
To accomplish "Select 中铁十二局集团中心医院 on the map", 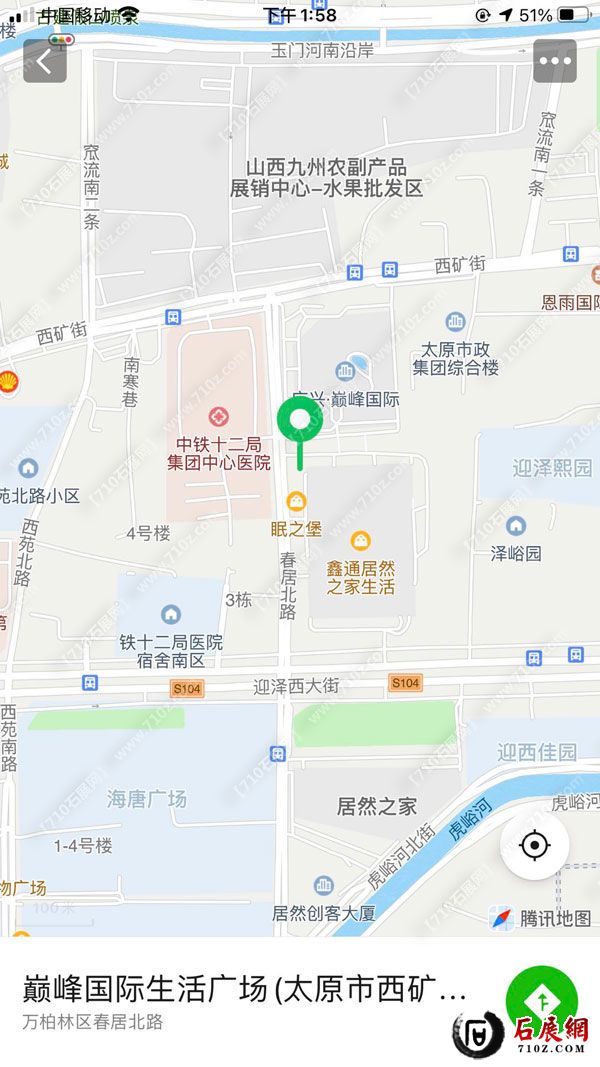I will click(219, 415).
